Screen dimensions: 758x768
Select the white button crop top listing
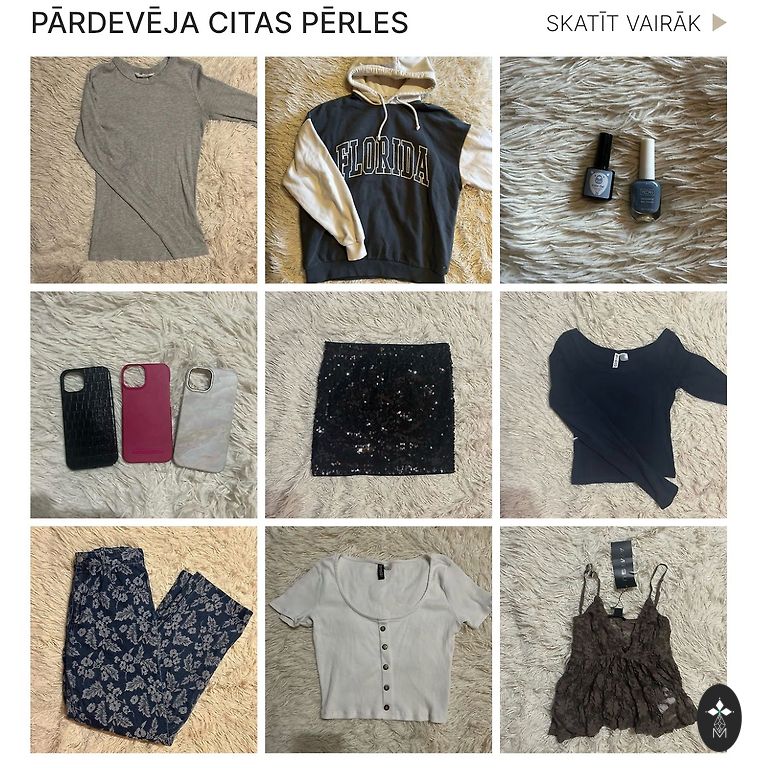(378, 639)
